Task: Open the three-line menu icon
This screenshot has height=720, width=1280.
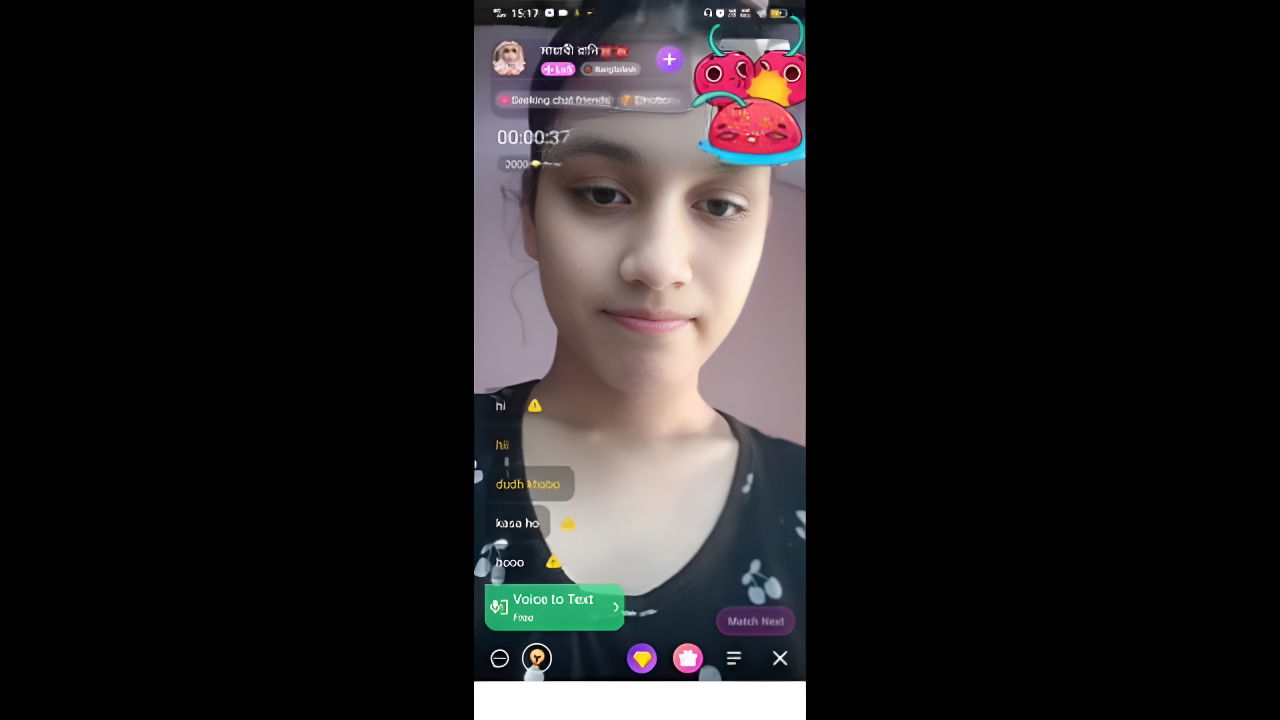Action: (734, 658)
